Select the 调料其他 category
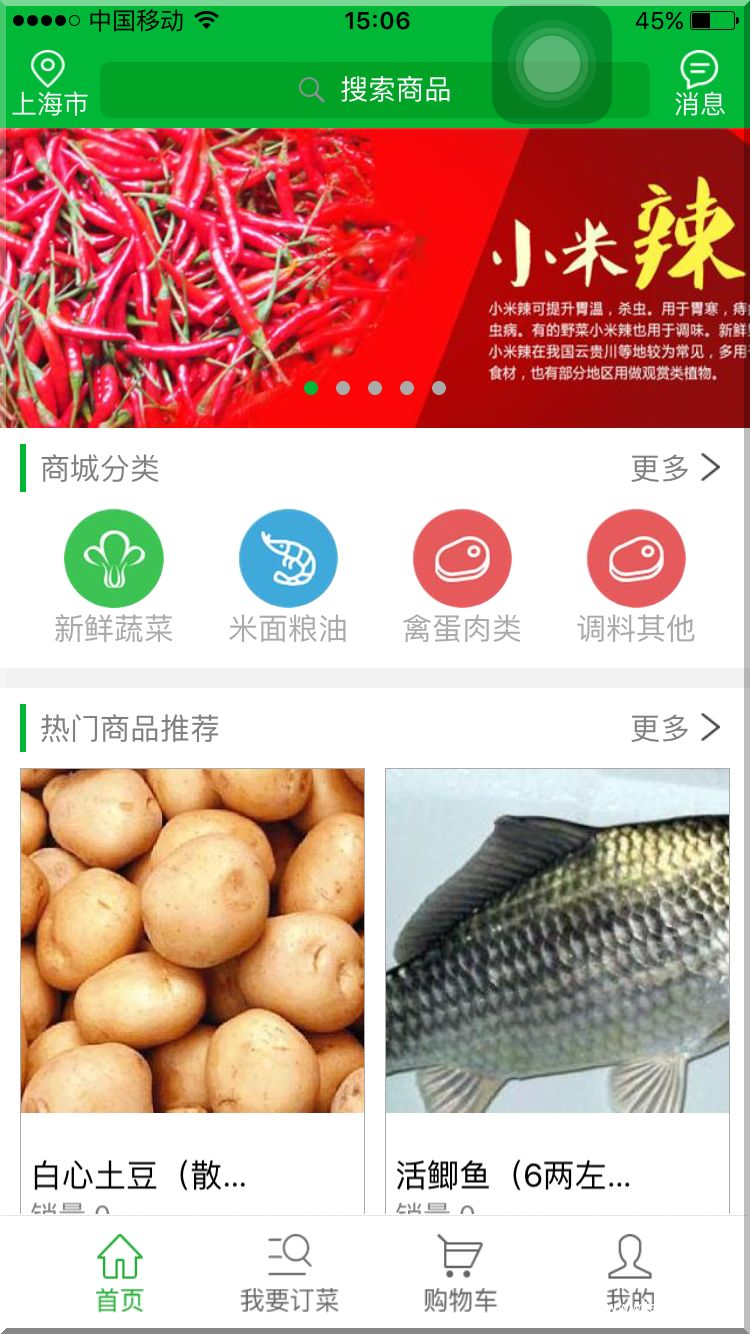The height and width of the screenshot is (1334, 750). click(x=636, y=576)
